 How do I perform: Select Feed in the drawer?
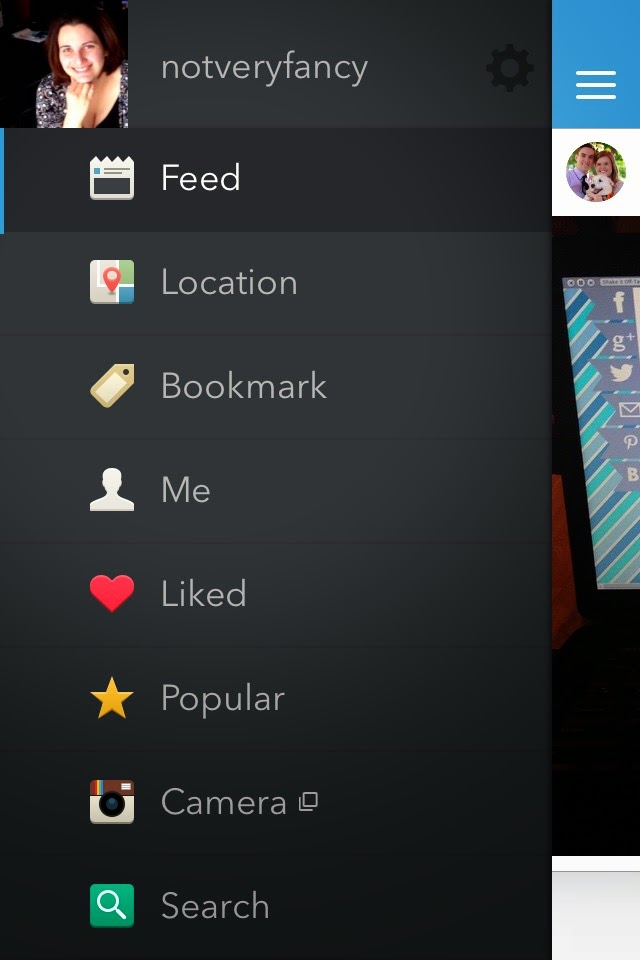[276, 180]
